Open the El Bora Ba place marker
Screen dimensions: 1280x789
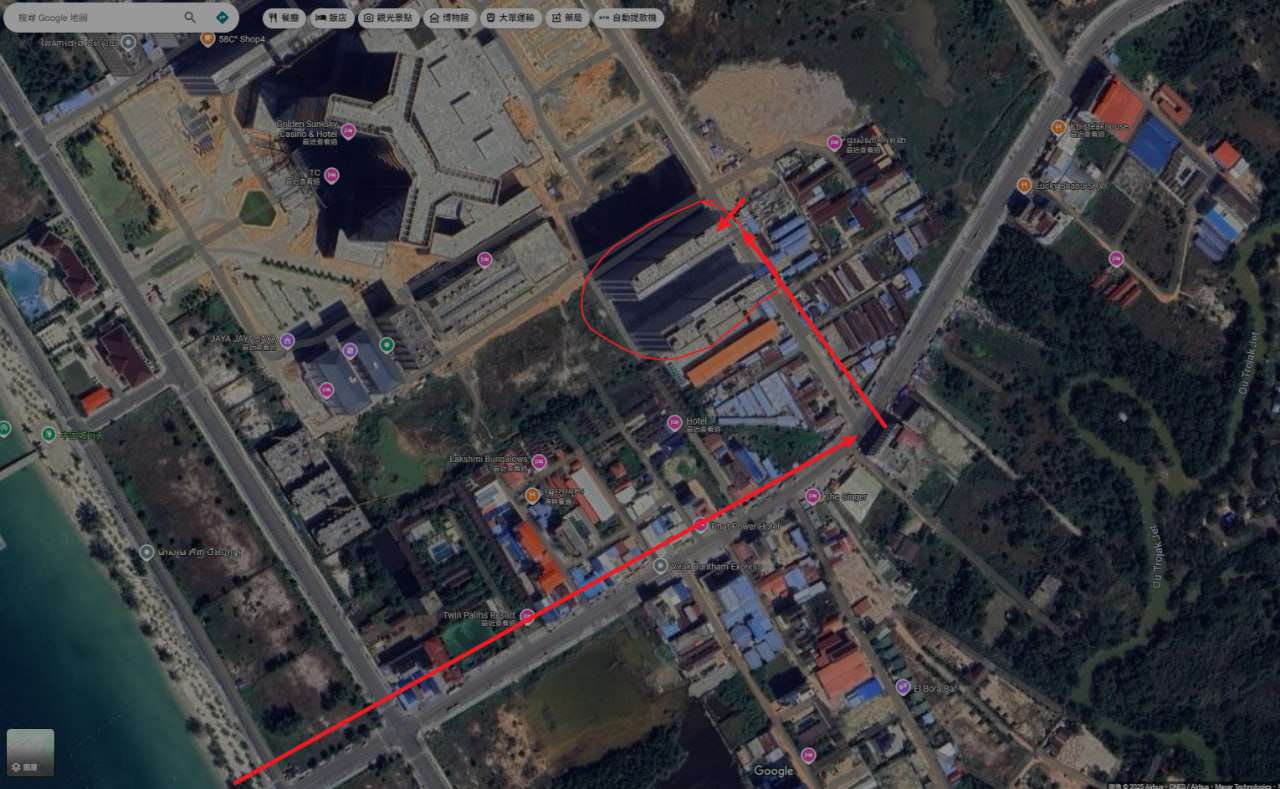[903, 687]
